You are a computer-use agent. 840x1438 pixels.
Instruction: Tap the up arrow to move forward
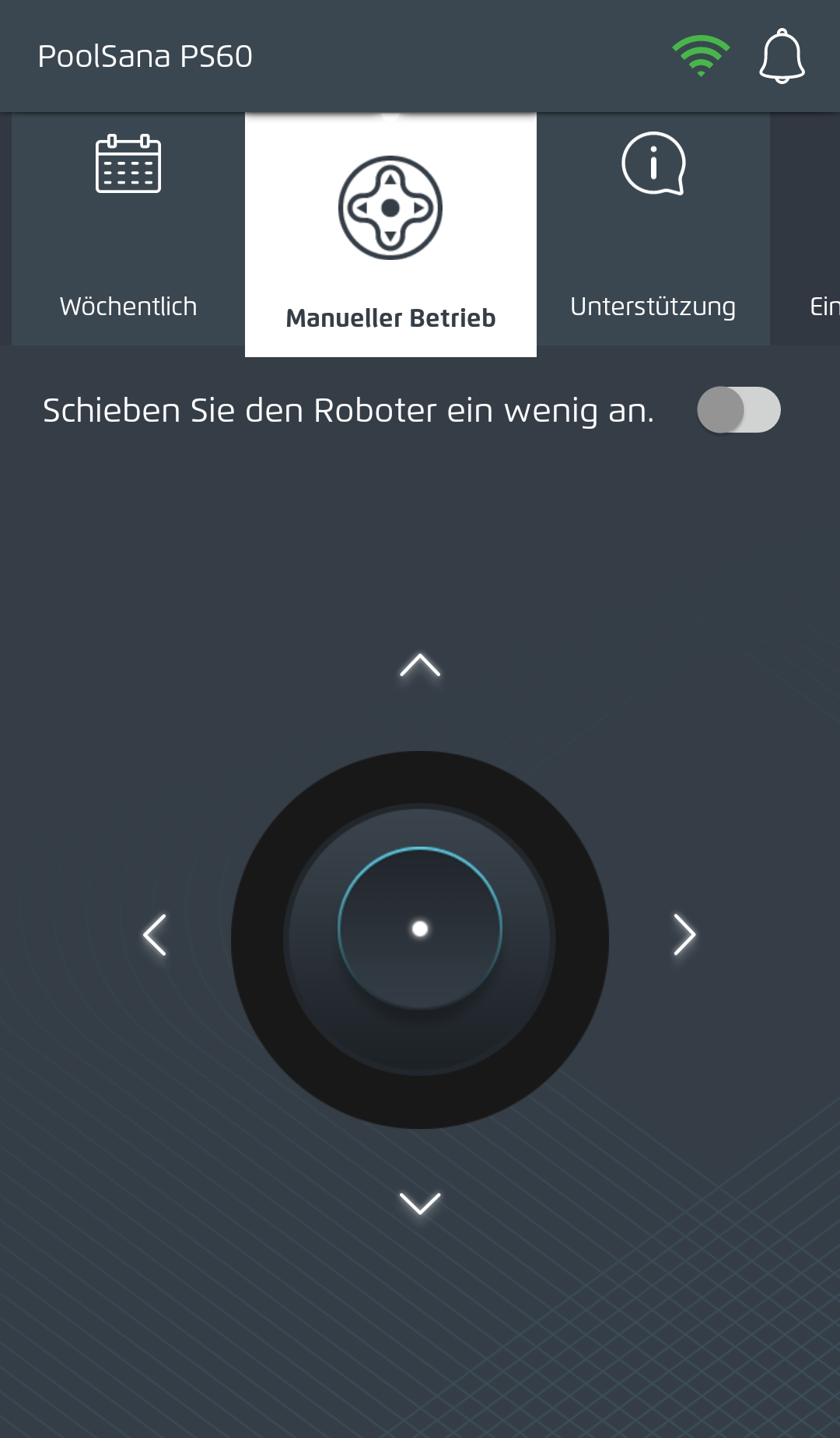point(420,665)
